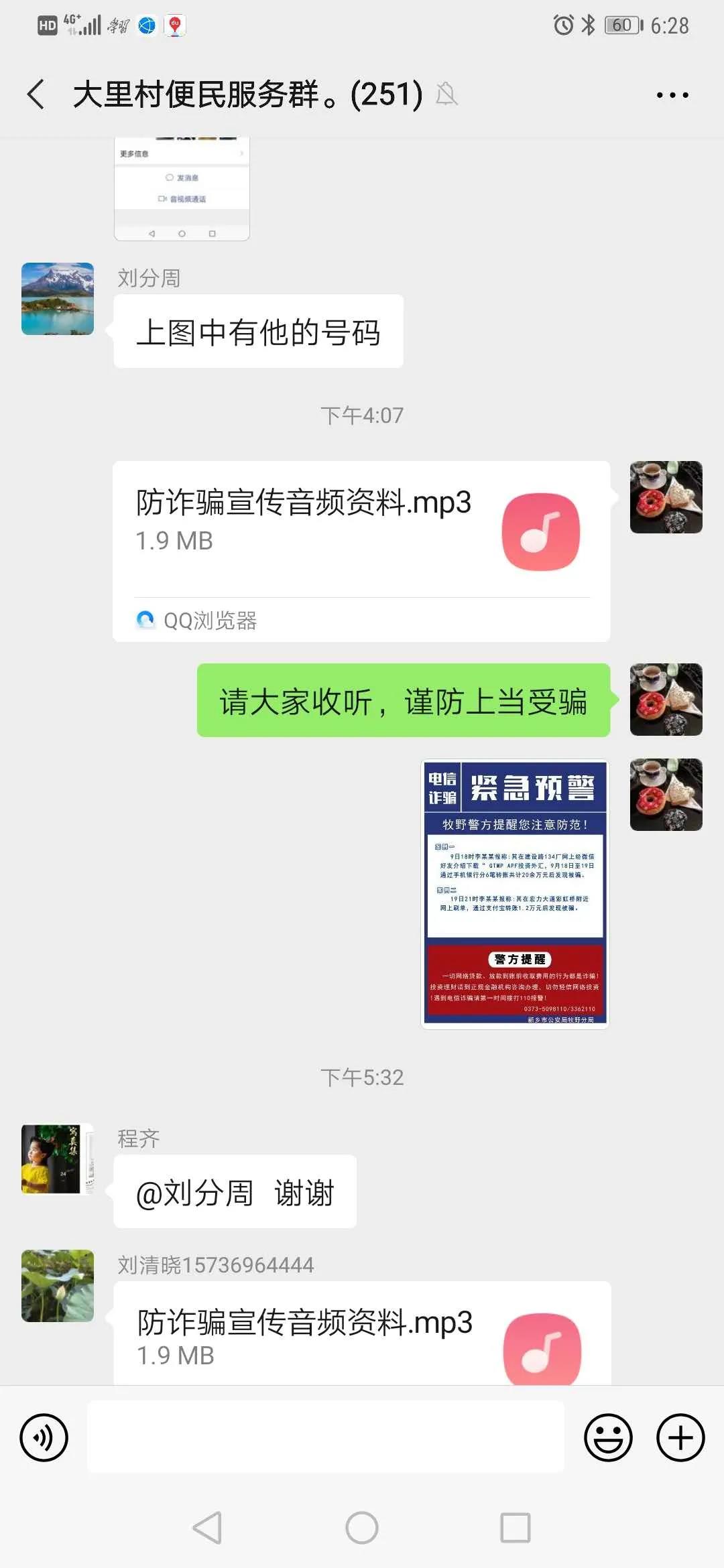724x1568 pixels.
Task: Open the plus attachments menu
Action: point(680,1438)
